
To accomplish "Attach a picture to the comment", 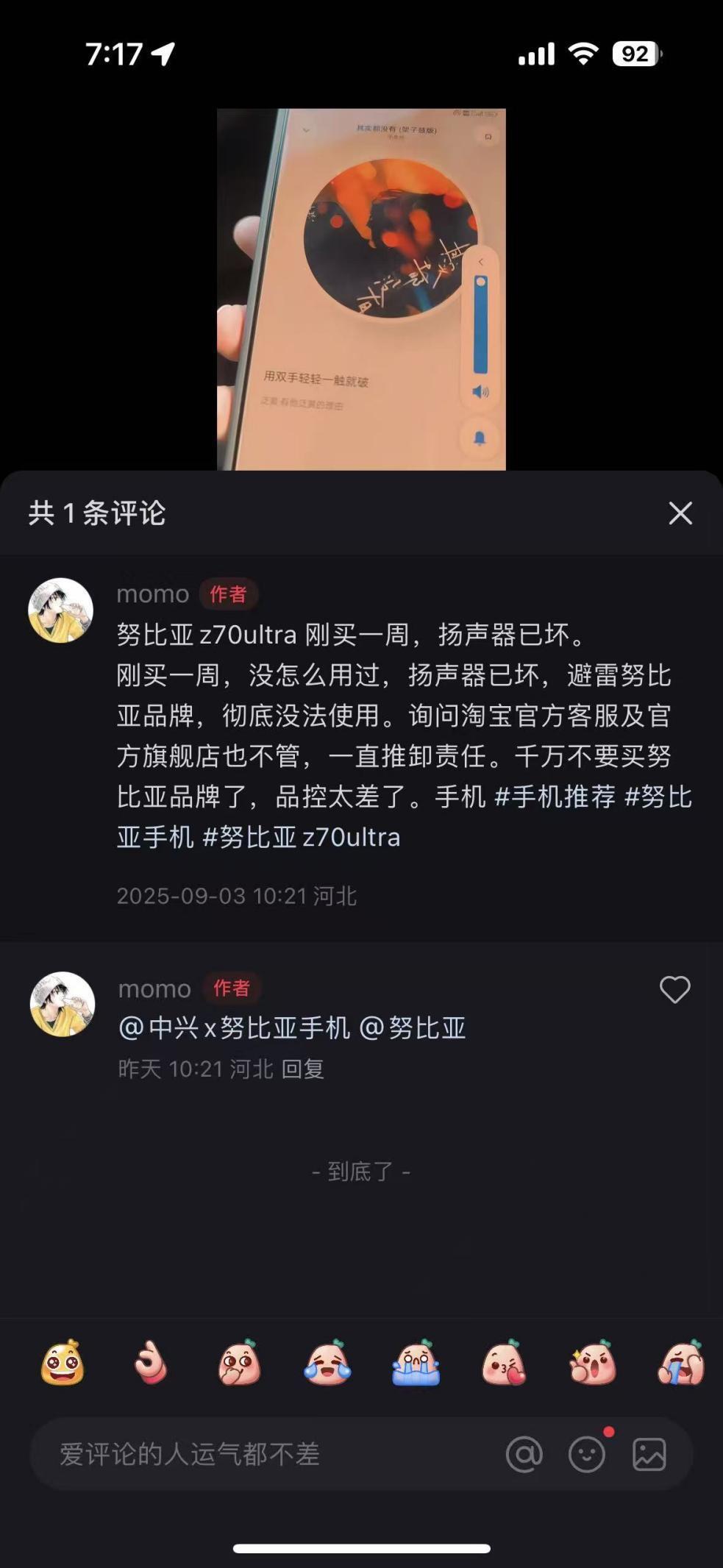I will tap(649, 1454).
